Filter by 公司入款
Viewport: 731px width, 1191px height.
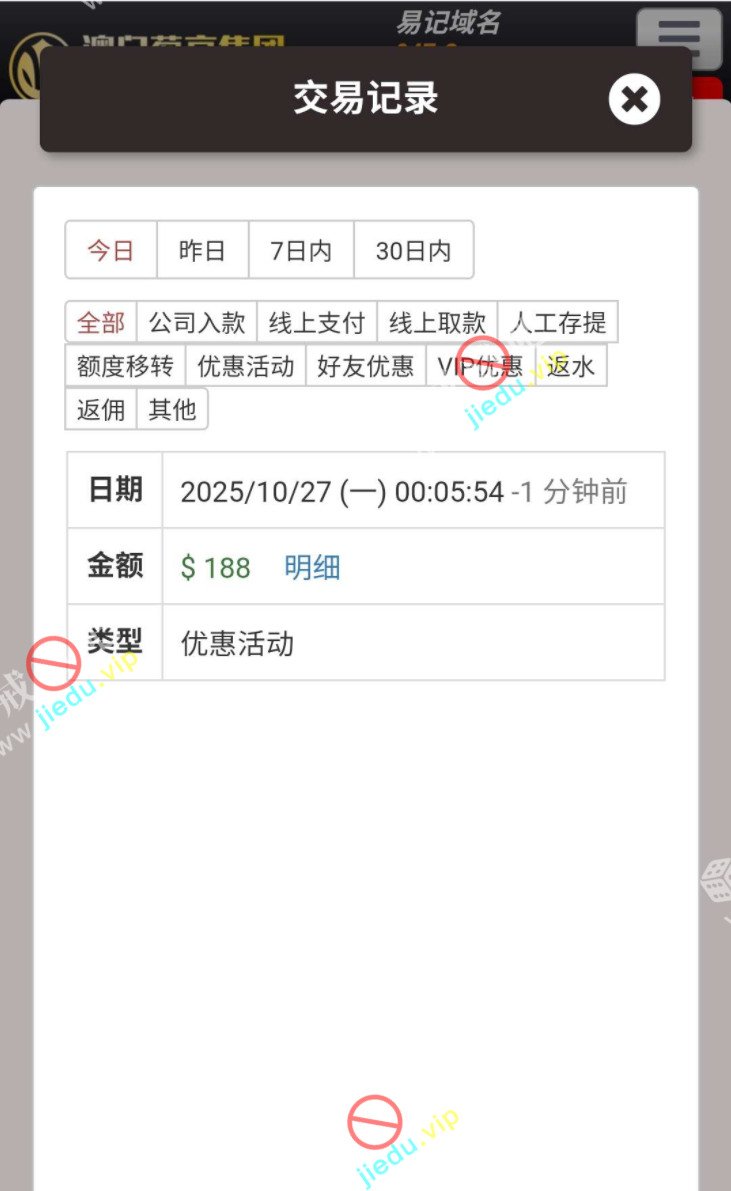(197, 323)
